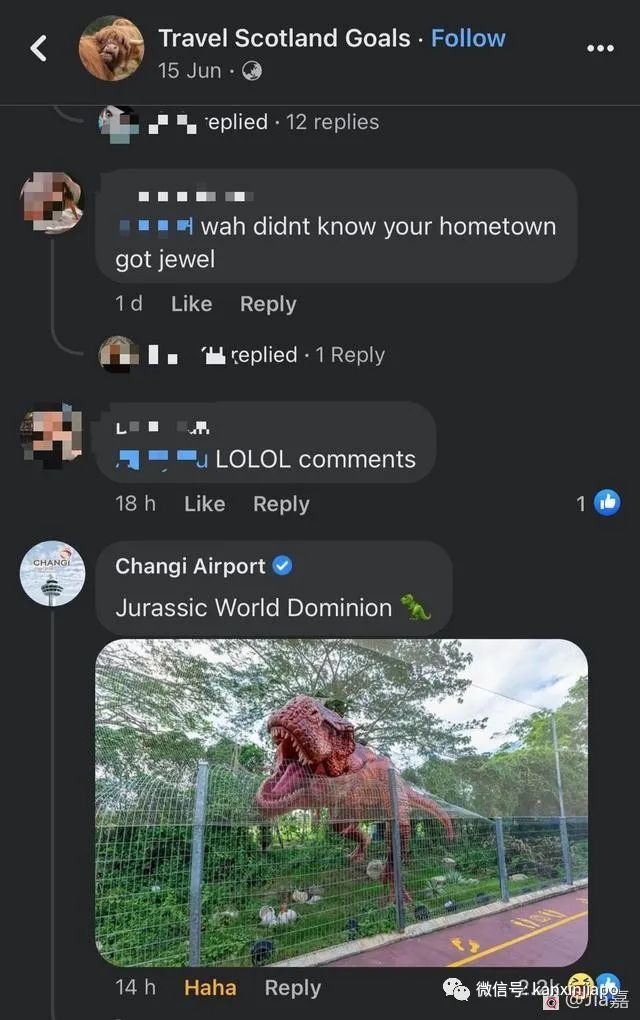
Task: Reply to the 'hometown got jewel' comment
Action: click(268, 304)
